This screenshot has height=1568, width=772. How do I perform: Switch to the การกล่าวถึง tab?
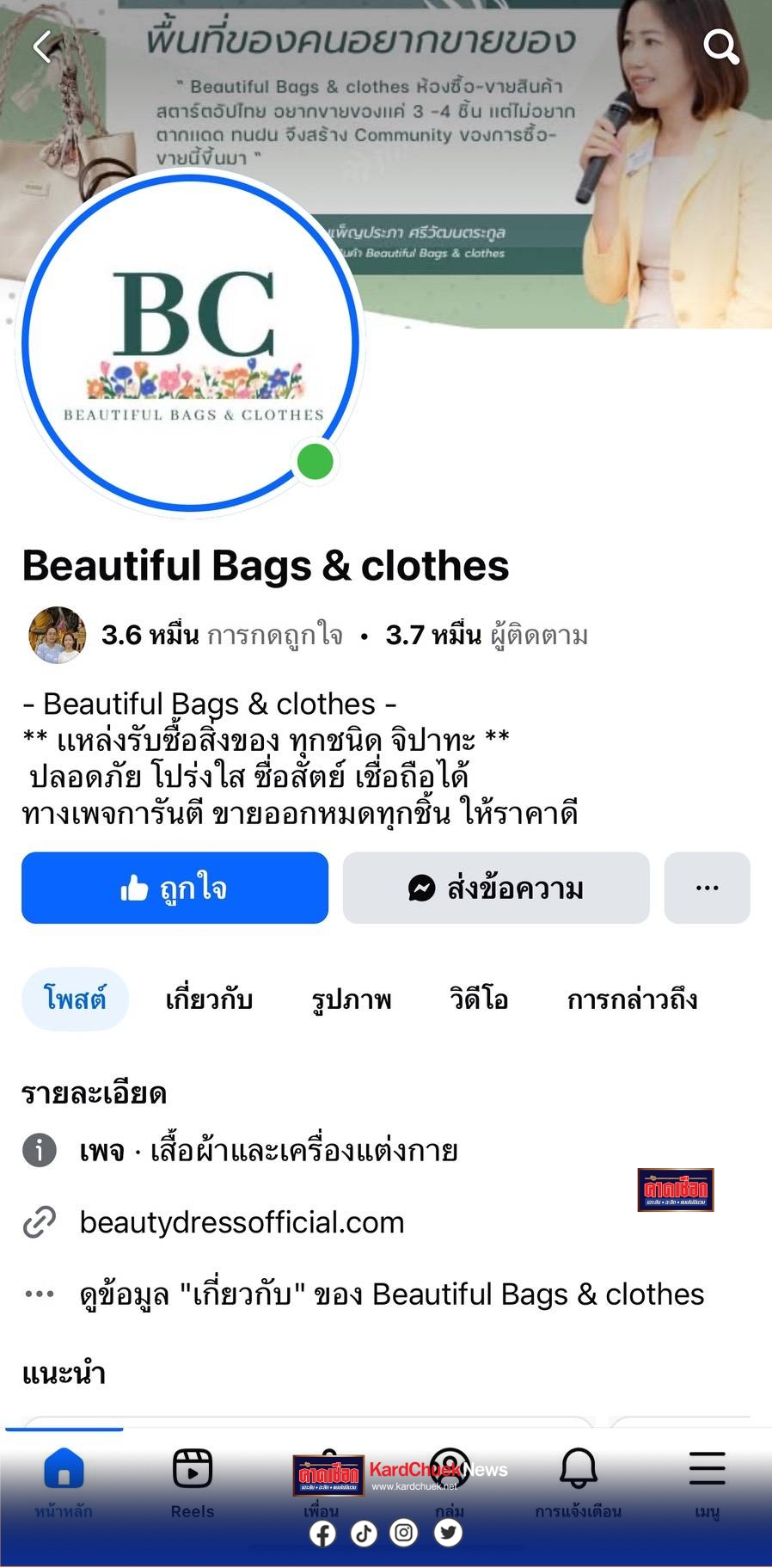(632, 999)
